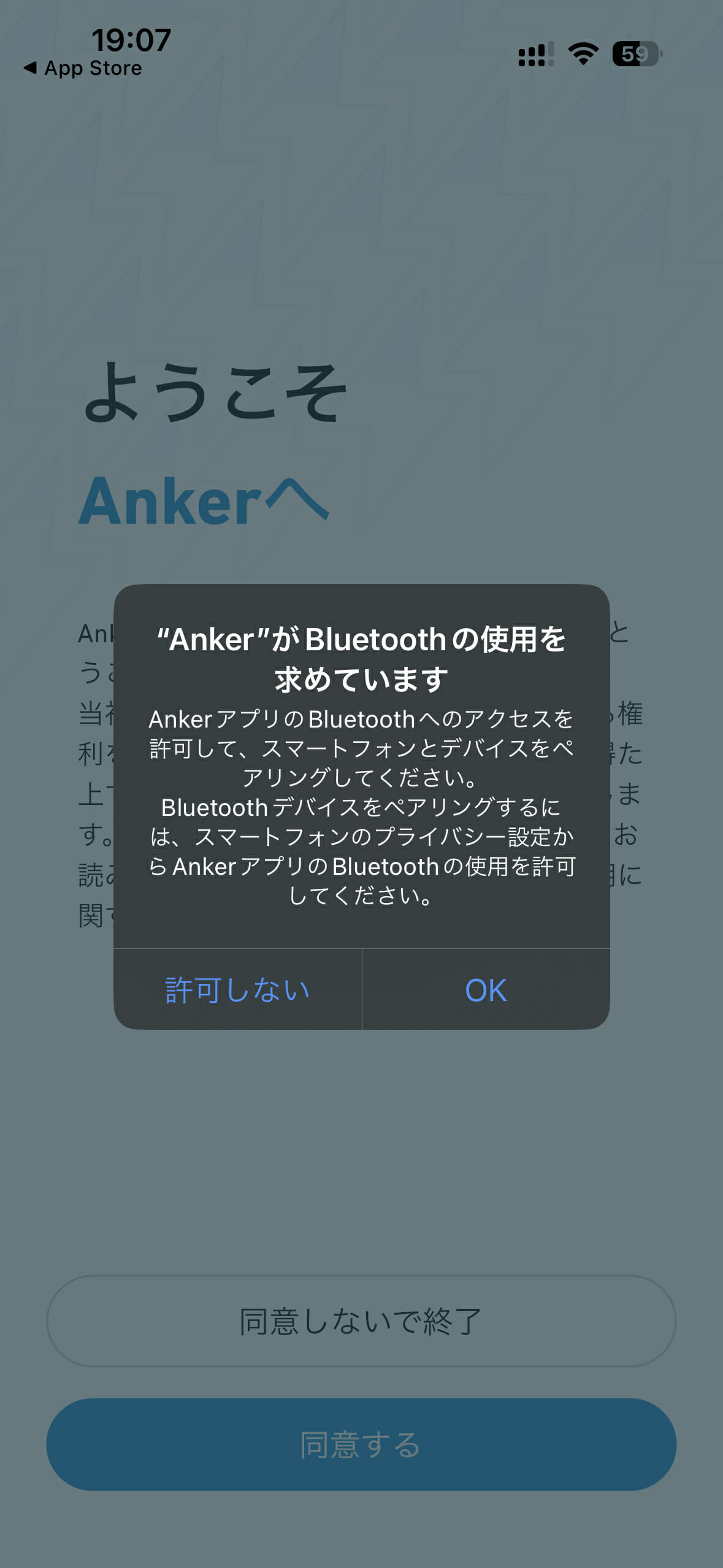This screenshot has width=723, height=1568.
Task: Return to App Store via back link
Action: 82,68
